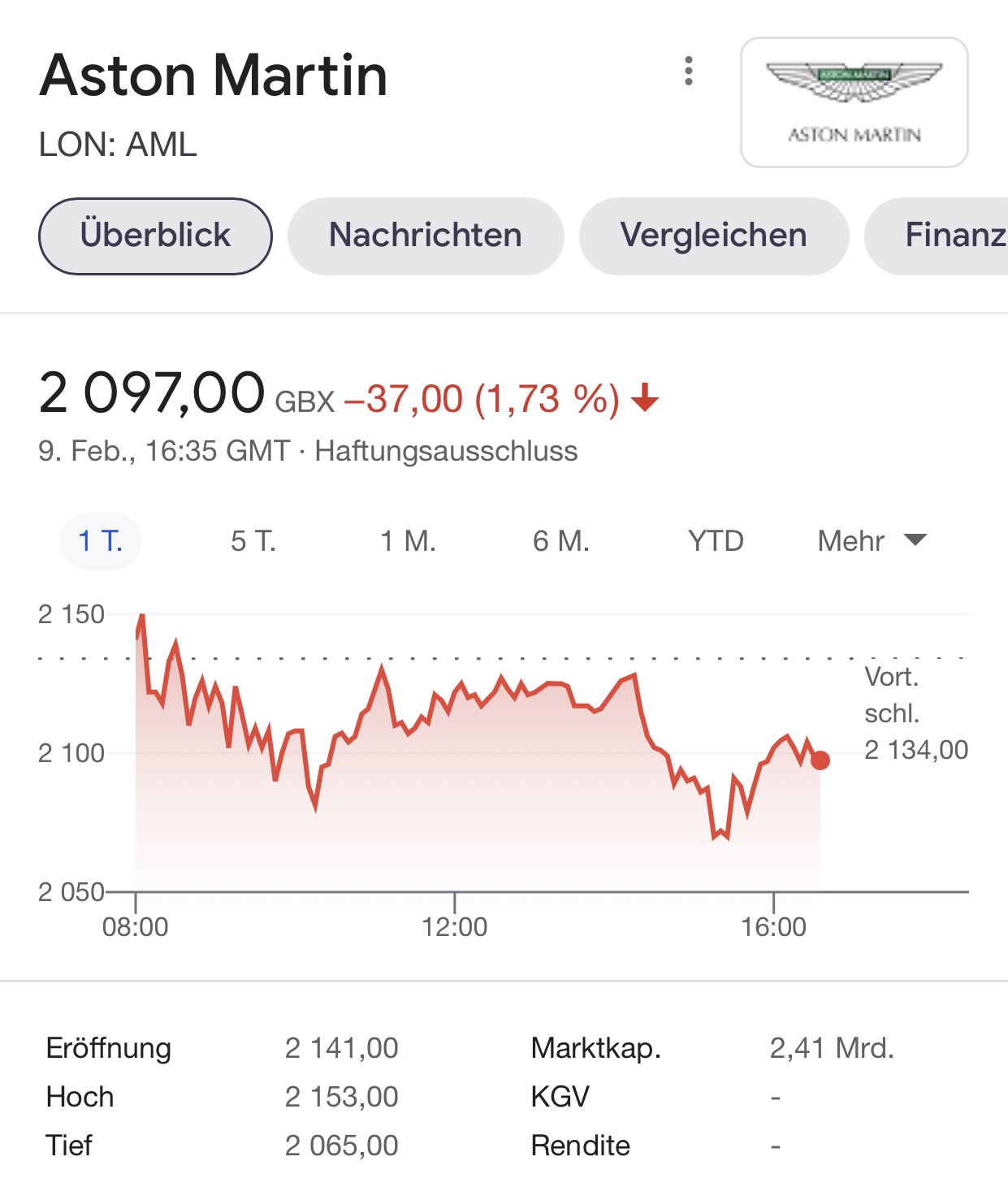The width and height of the screenshot is (1008, 1187).
Task: Show the 5 T. chart range
Action: pyautogui.click(x=253, y=541)
